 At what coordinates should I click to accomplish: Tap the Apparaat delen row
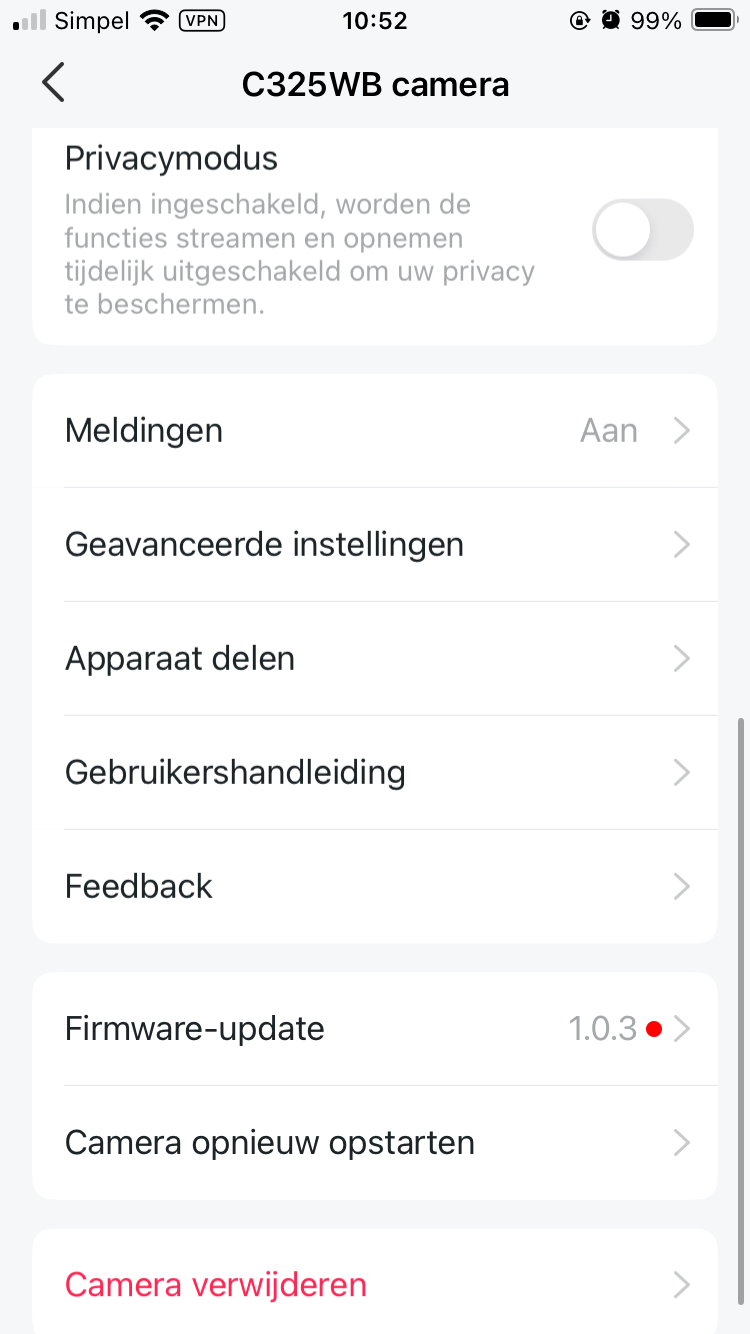(375, 659)
